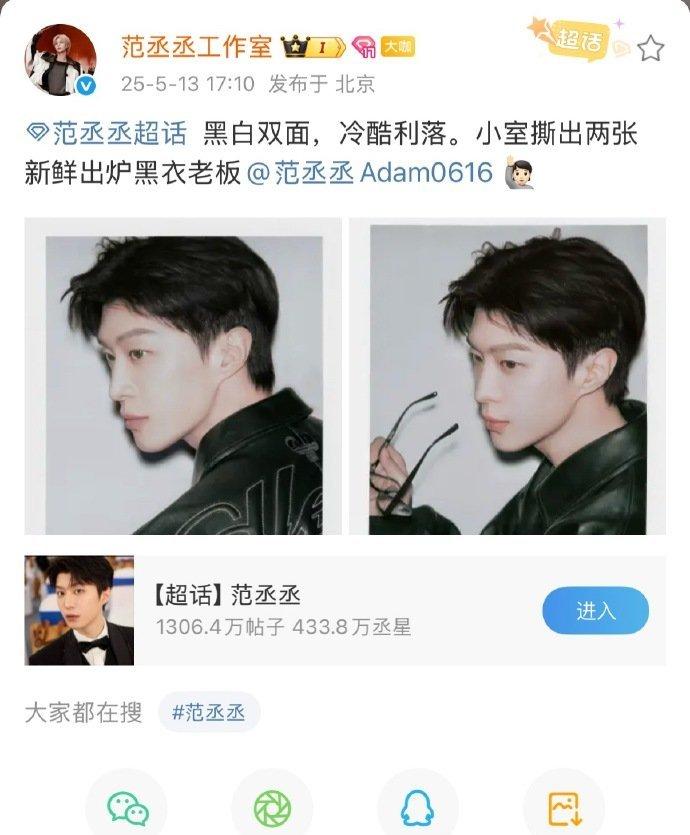Viewport: 690px width, 835px height.
Task: Open the 超话 badge at top right
Action: pos(580,42)
